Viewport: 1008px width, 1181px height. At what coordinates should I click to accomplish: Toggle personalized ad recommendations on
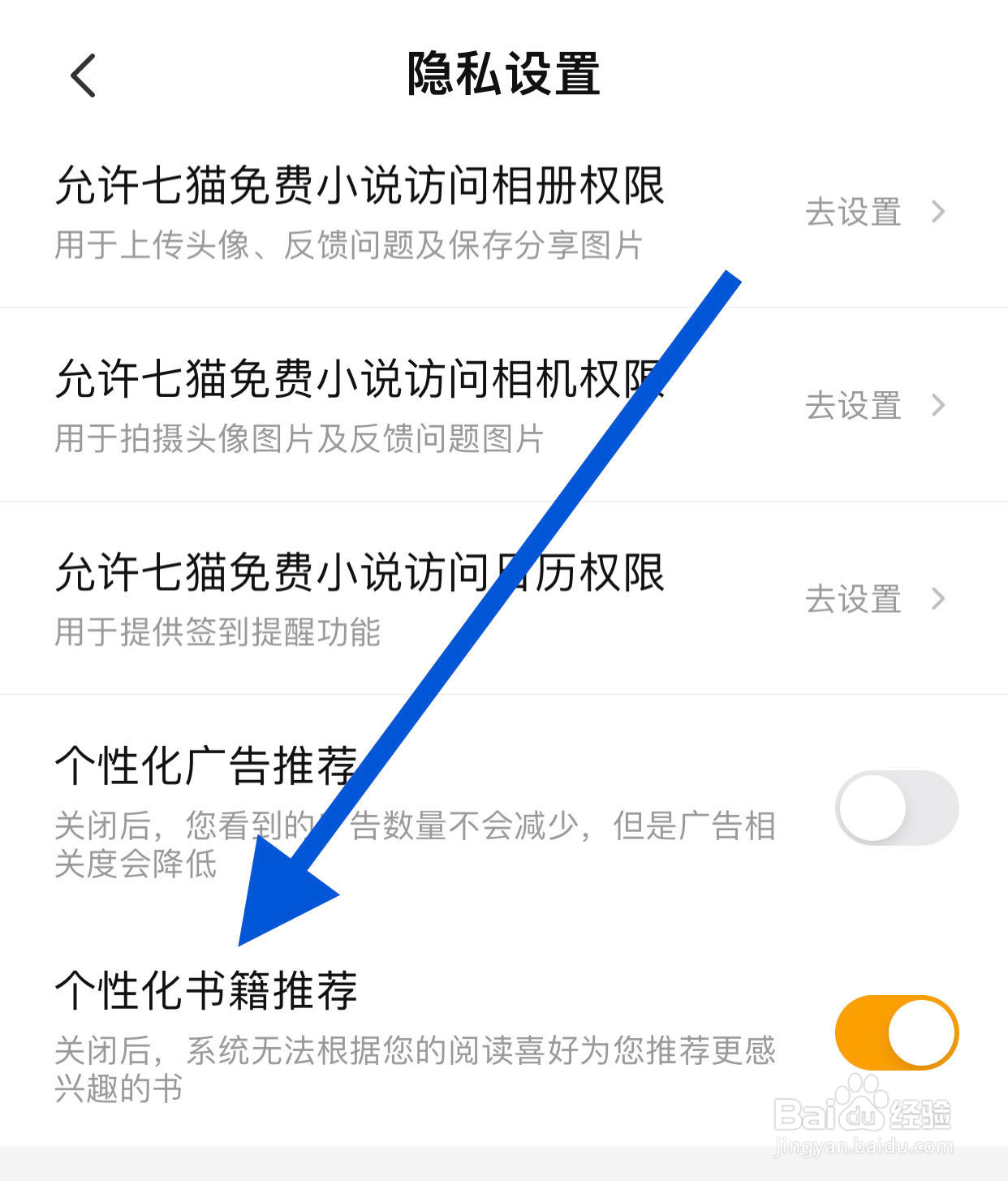[896, 808]
